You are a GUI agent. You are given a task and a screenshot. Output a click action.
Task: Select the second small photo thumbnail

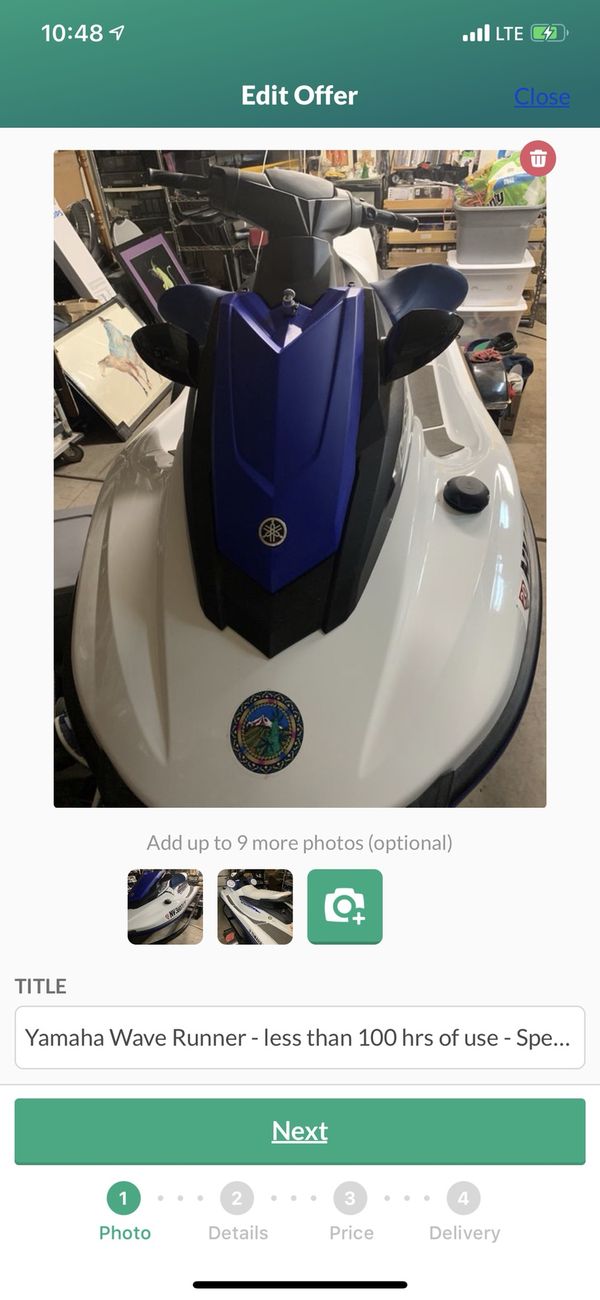coord(255,907)
